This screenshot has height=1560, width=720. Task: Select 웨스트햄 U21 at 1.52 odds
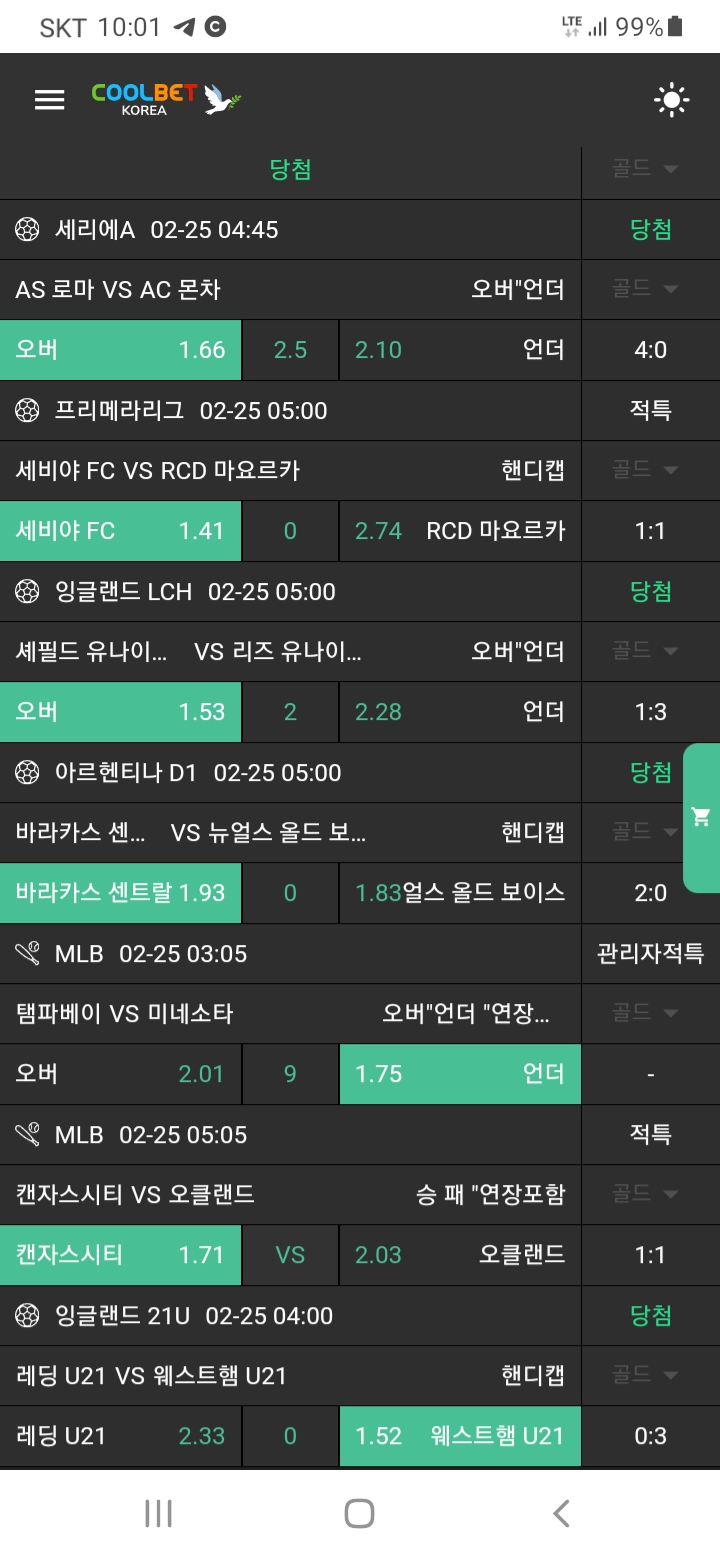click(460, 1436)
